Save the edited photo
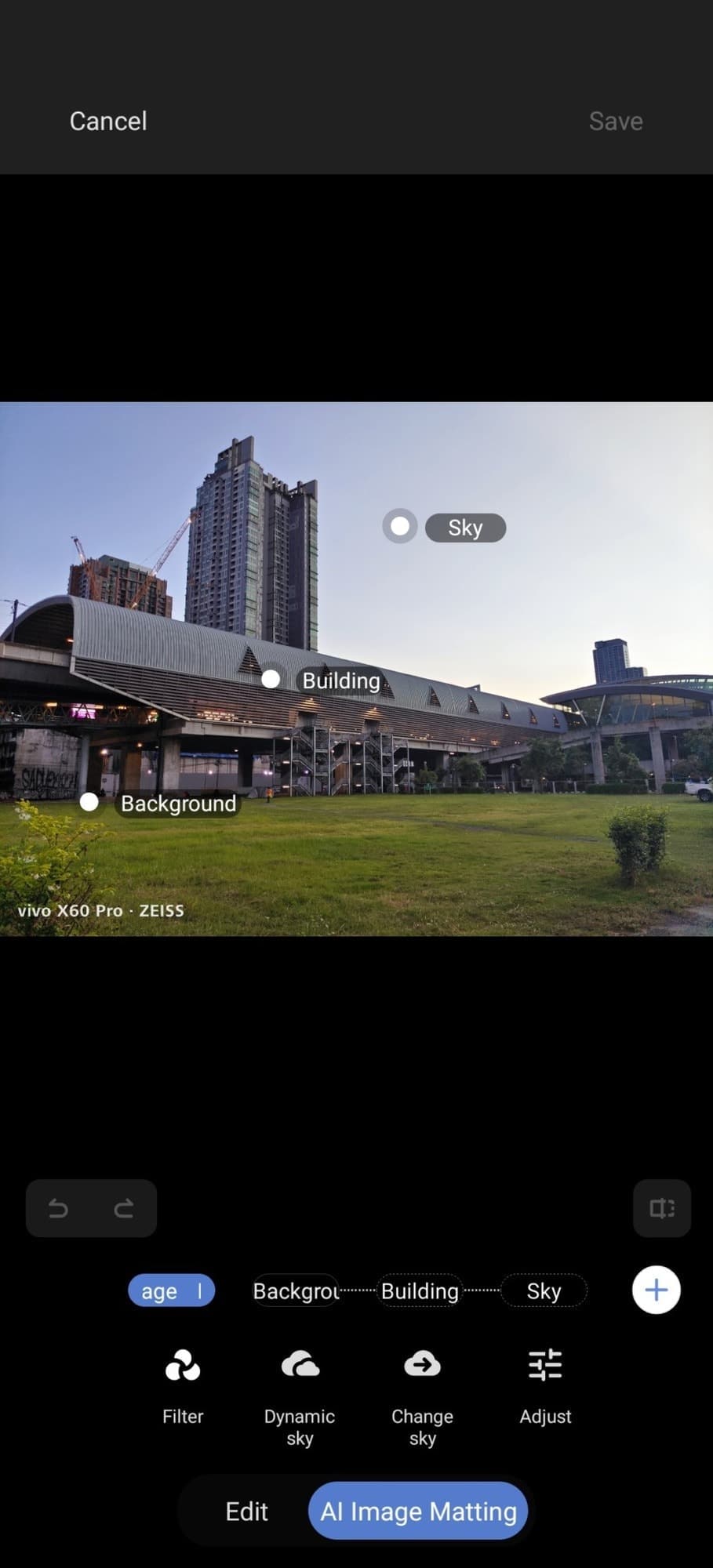 [x=616, y=121]
